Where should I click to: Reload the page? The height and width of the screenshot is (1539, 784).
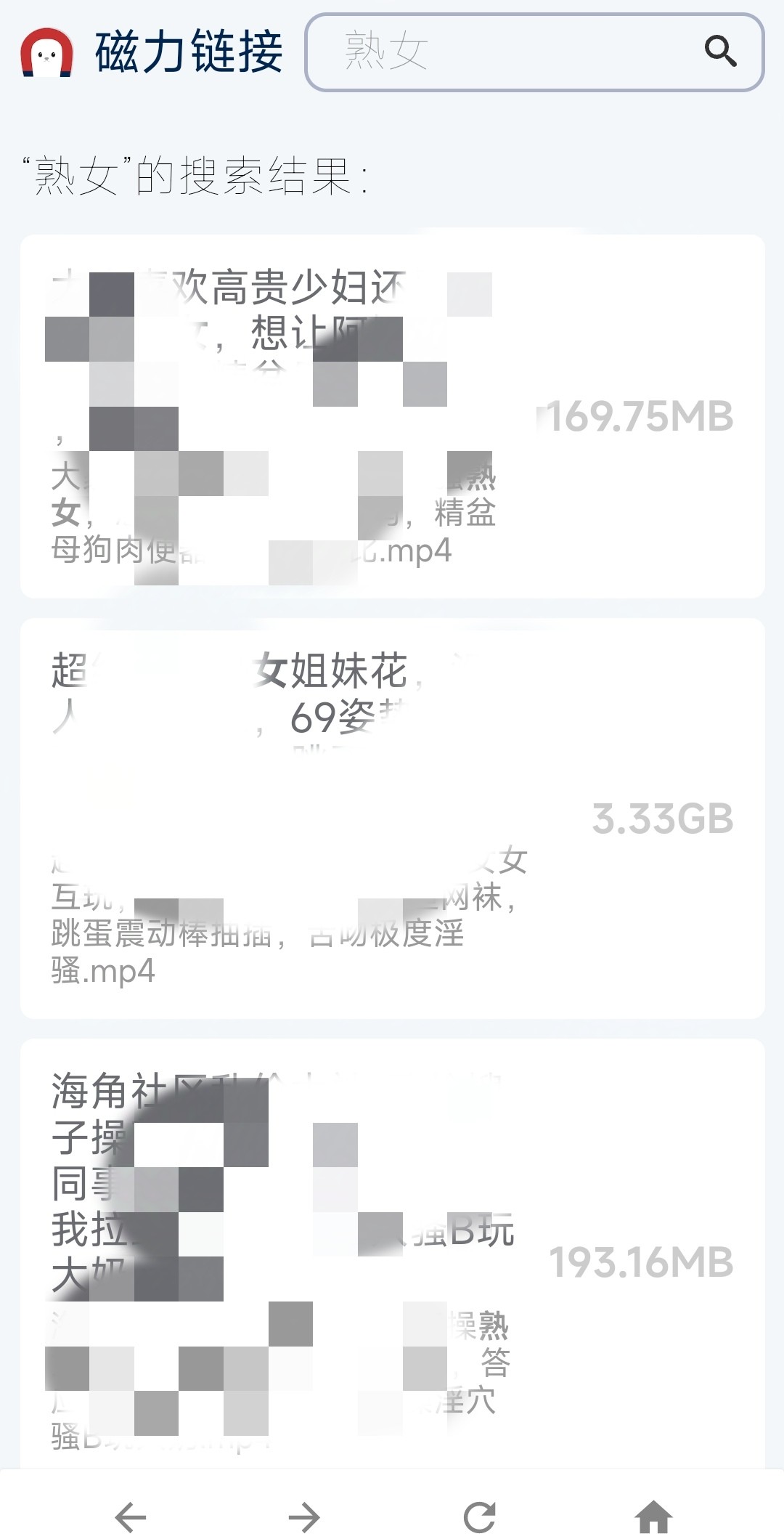[479, 1516]
